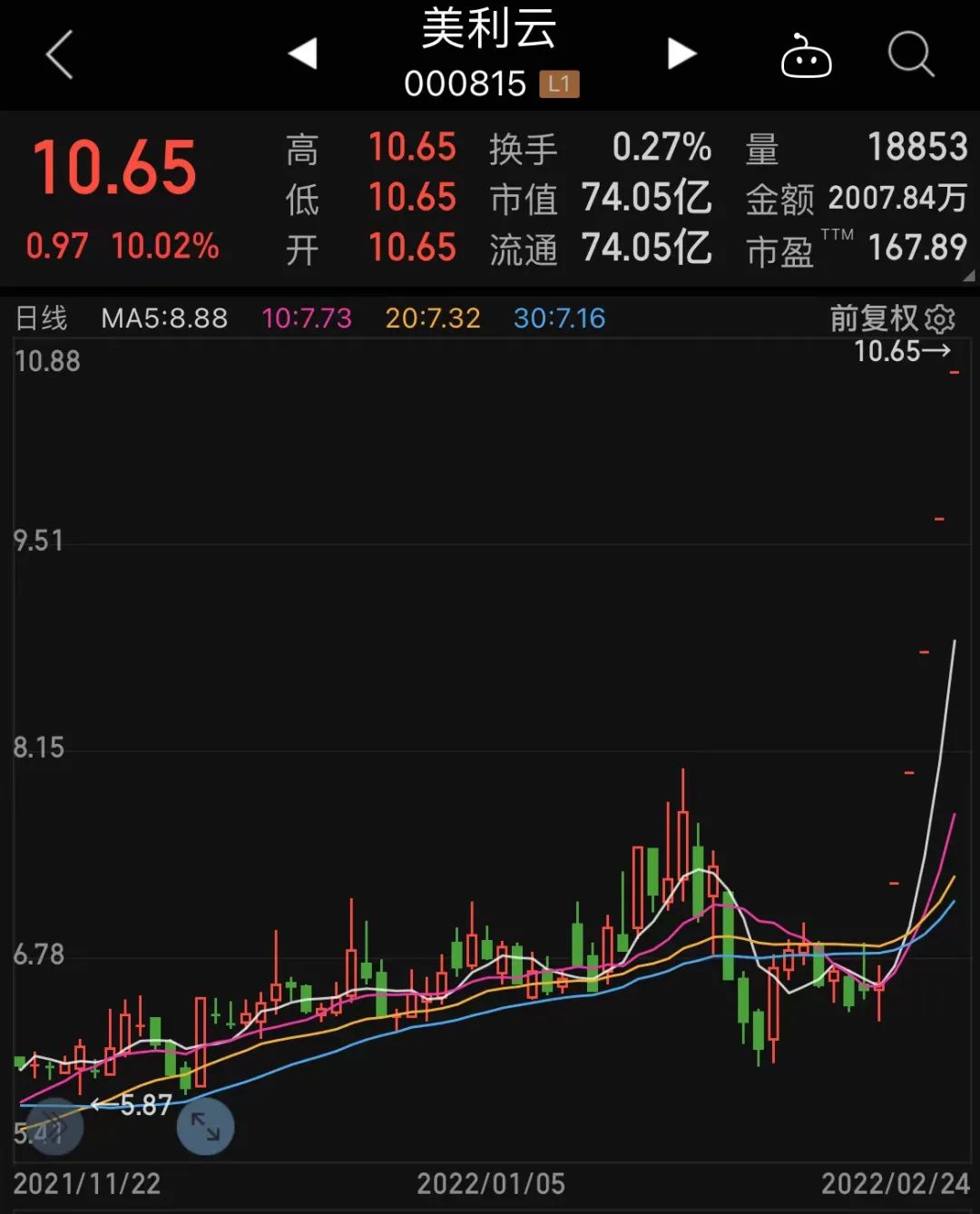Expand the chart to full screen
980x1214 pixels.
pos(205,1127)
